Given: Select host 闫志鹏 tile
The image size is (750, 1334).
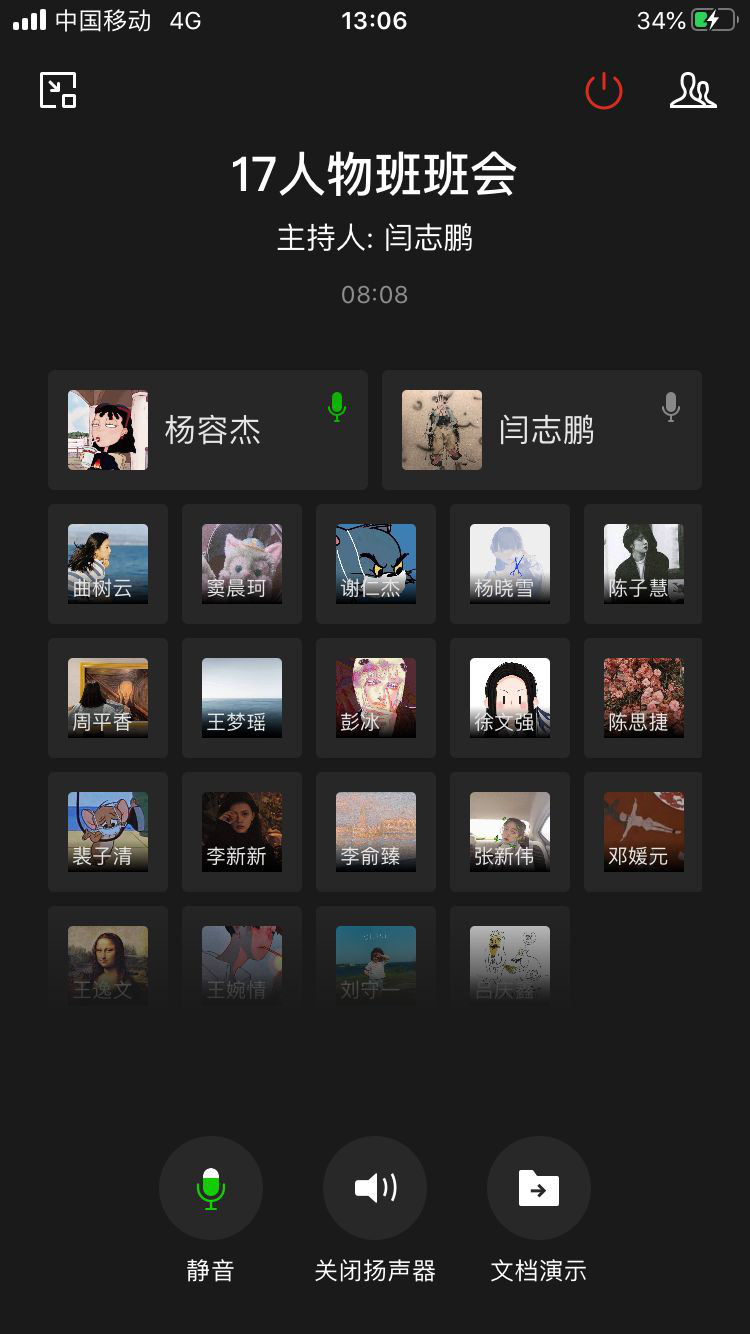Looking at the screenshot, I should pos(542,430).
